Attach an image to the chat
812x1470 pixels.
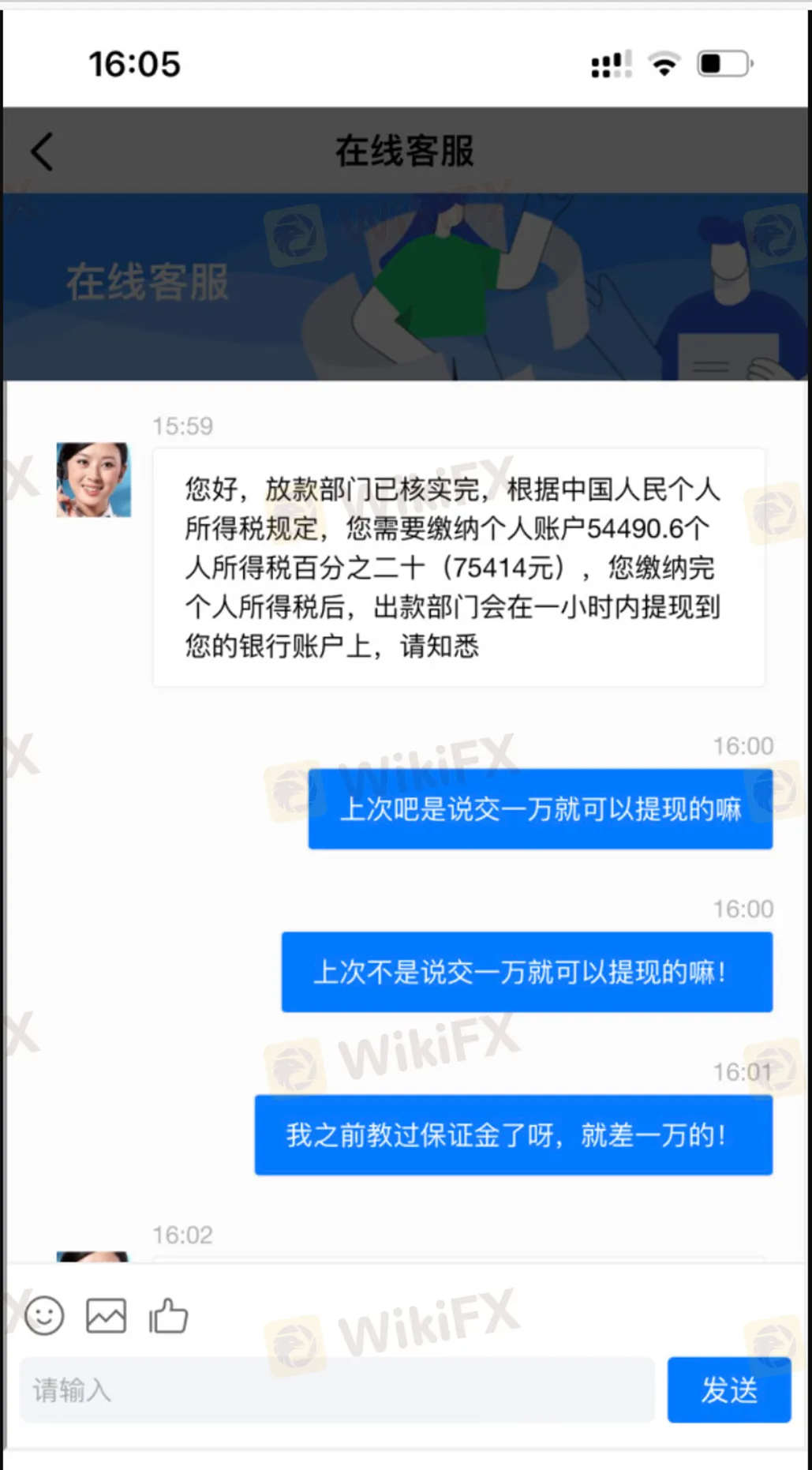(106, 1316)
